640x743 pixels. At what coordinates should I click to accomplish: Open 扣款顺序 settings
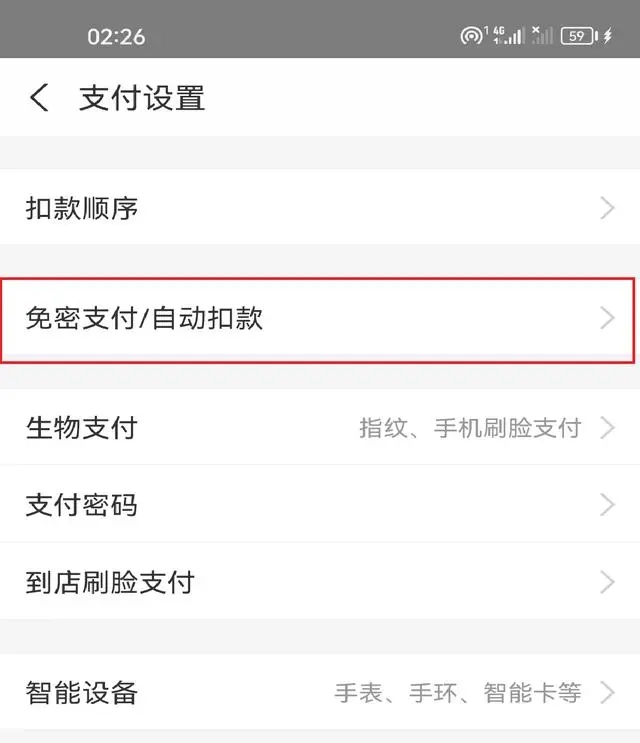click(320, 207)
